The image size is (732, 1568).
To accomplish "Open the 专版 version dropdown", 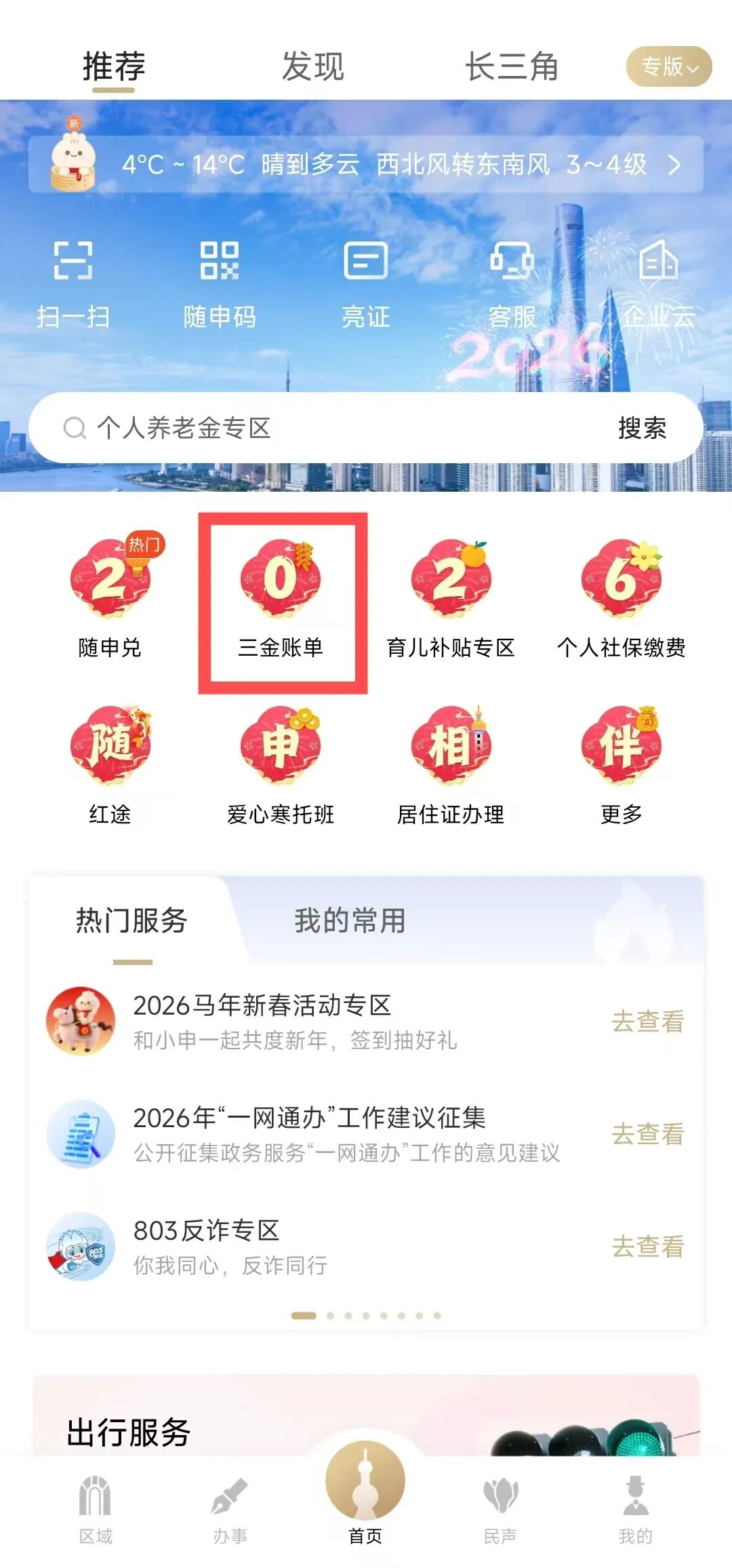I will pyautogui.click(x=668, y=66).
